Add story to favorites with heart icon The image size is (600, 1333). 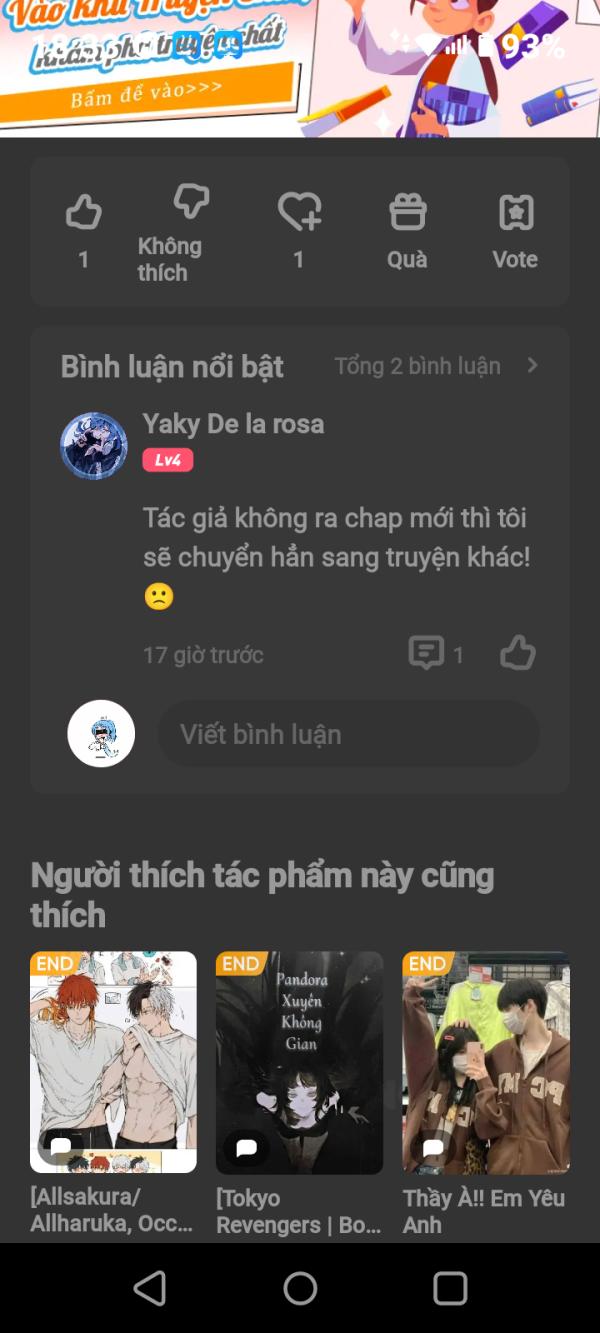tap(299, 212)
